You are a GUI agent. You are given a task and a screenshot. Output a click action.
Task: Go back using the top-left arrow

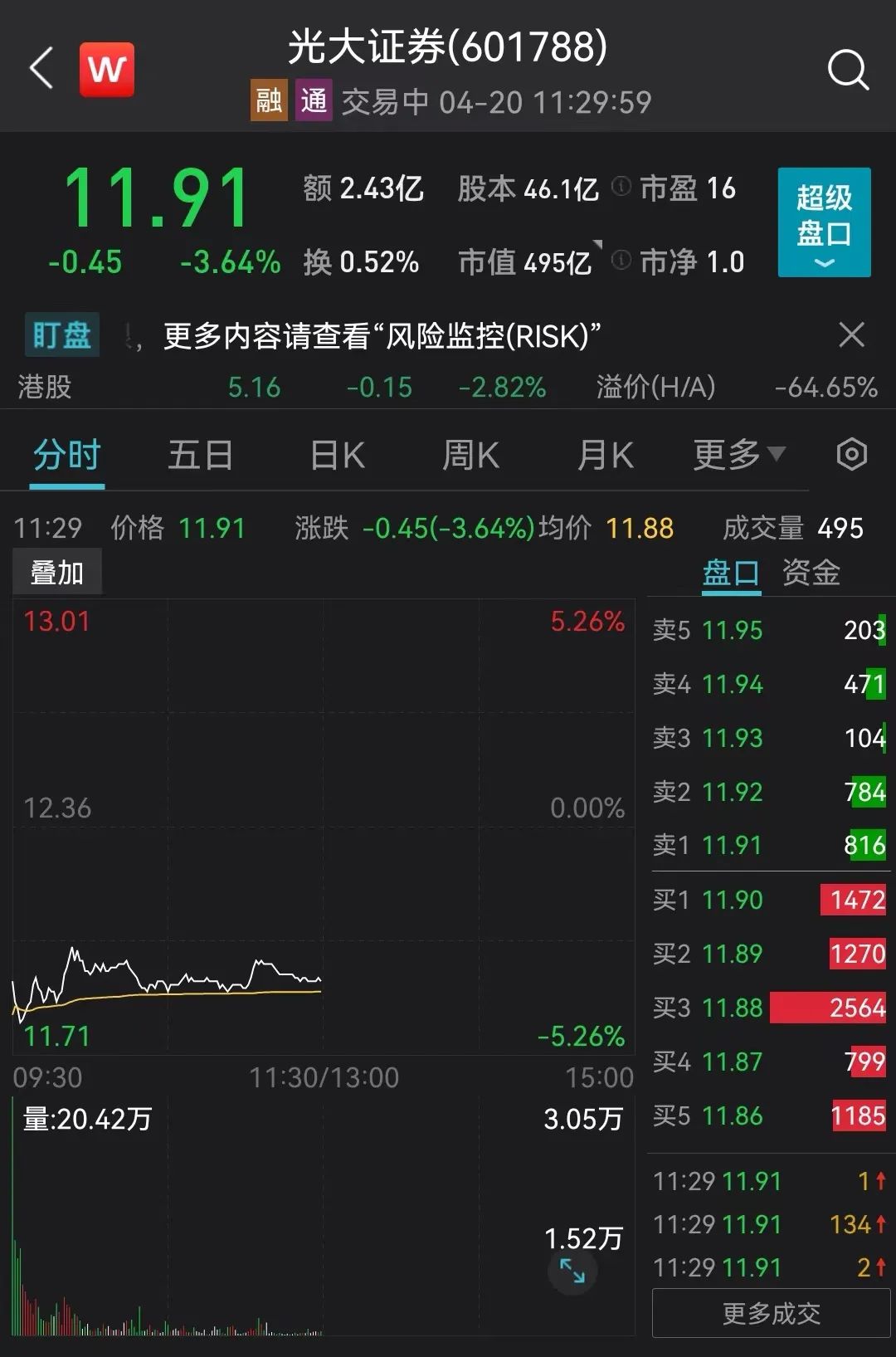pos(41,68)
